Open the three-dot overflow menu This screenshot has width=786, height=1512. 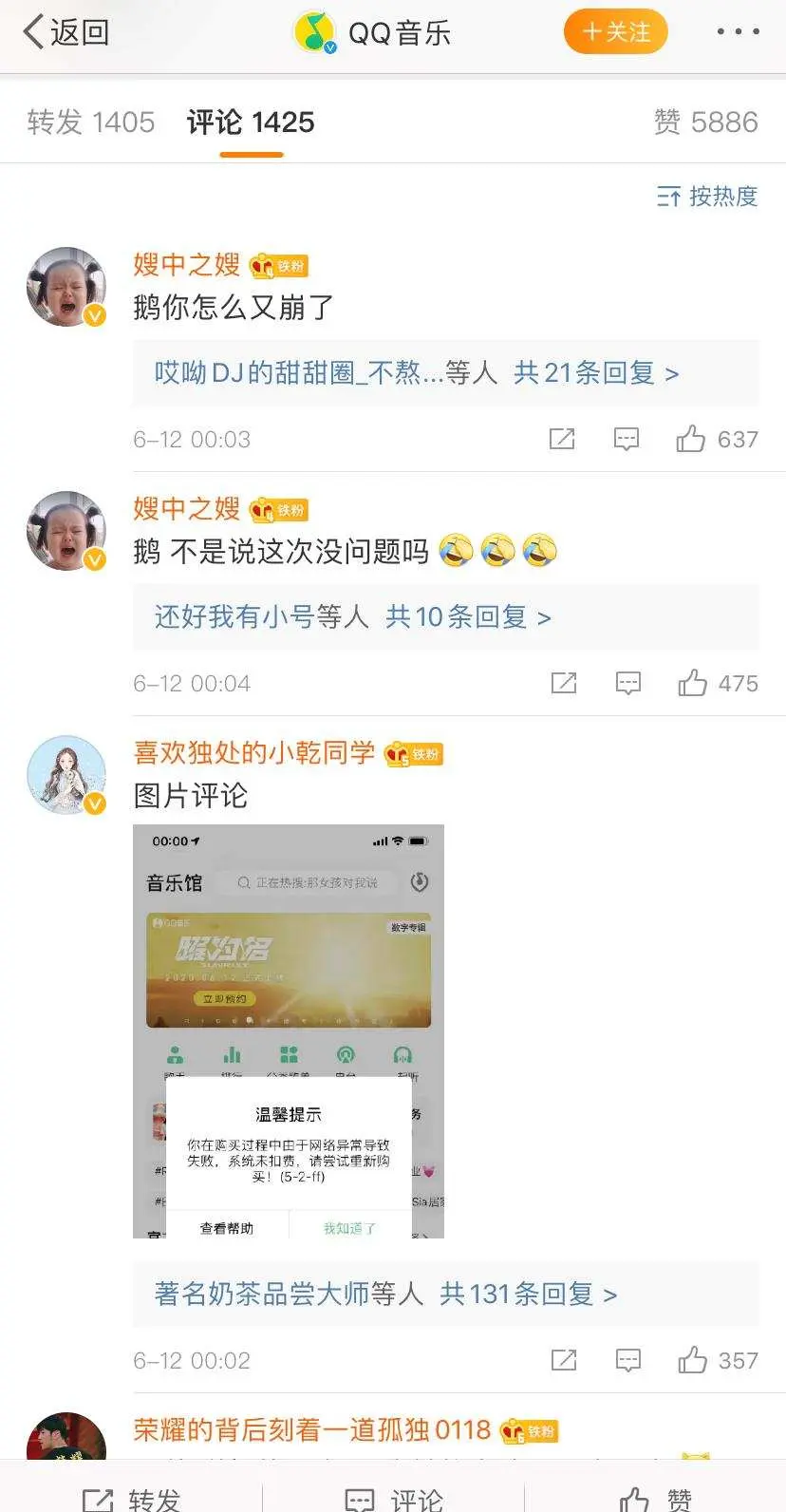(738, 31)
